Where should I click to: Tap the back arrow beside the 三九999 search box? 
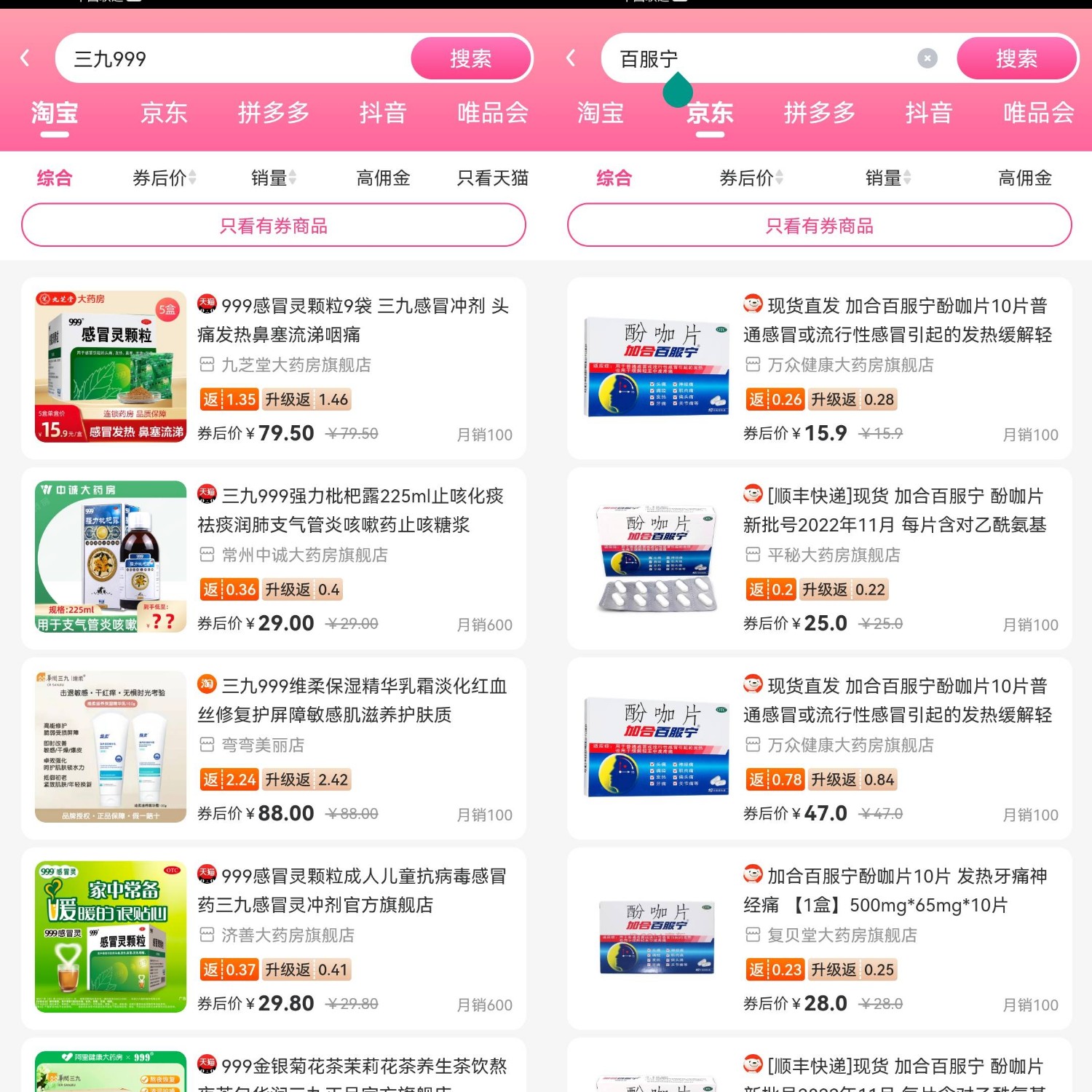(x=25, y=58)
